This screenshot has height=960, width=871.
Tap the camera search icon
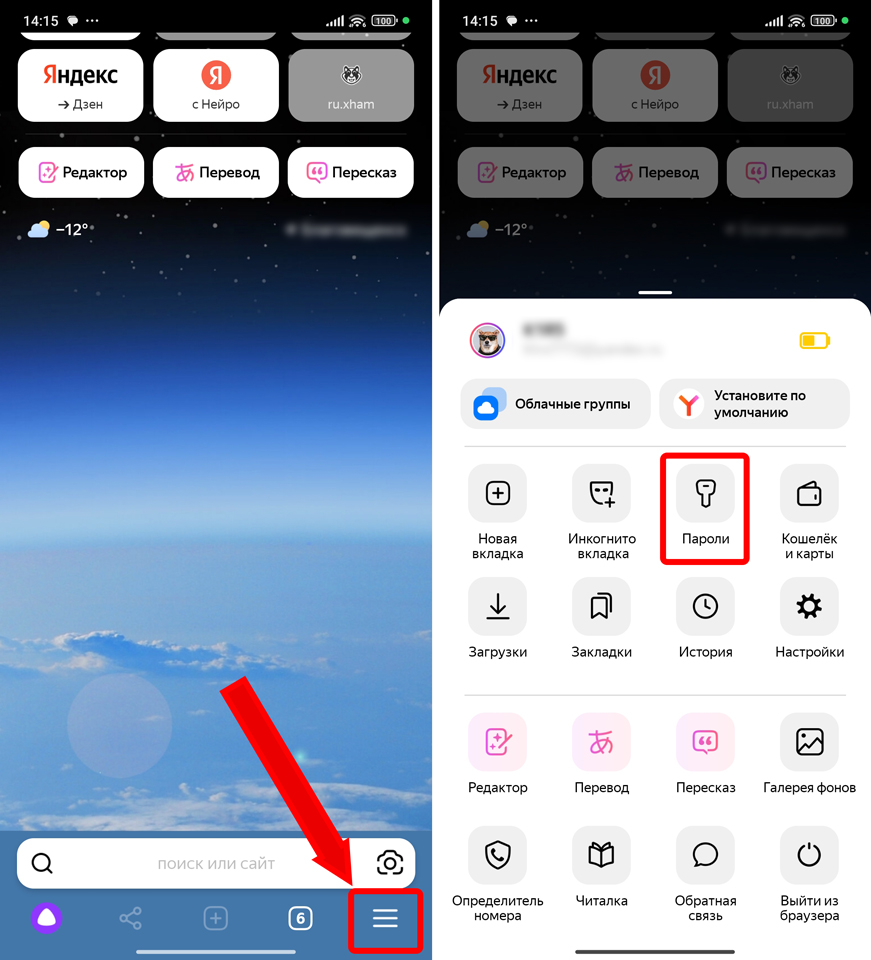(x=390, y=863)
